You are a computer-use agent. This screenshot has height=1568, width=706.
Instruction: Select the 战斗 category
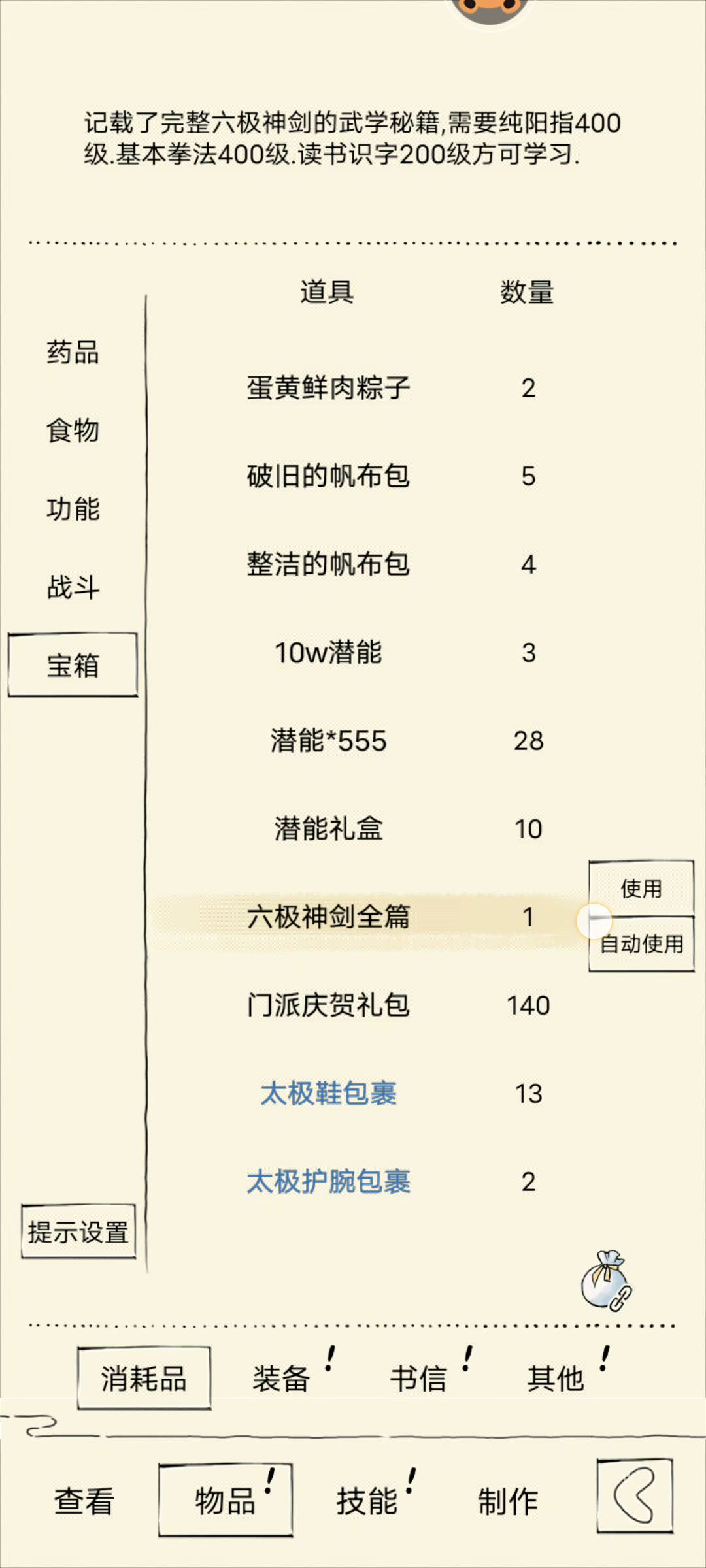73,587
